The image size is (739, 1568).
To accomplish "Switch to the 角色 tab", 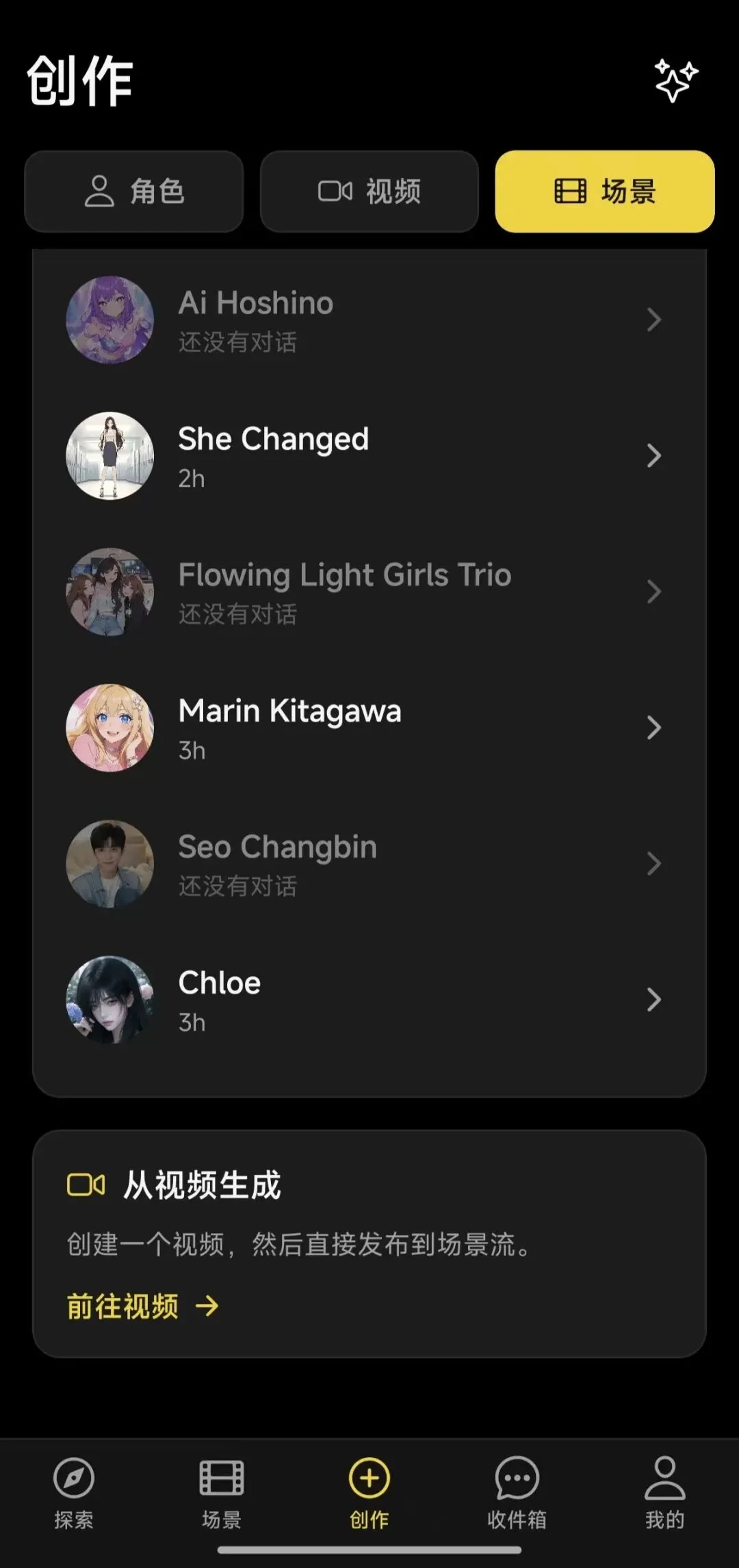I will point(134,191).
